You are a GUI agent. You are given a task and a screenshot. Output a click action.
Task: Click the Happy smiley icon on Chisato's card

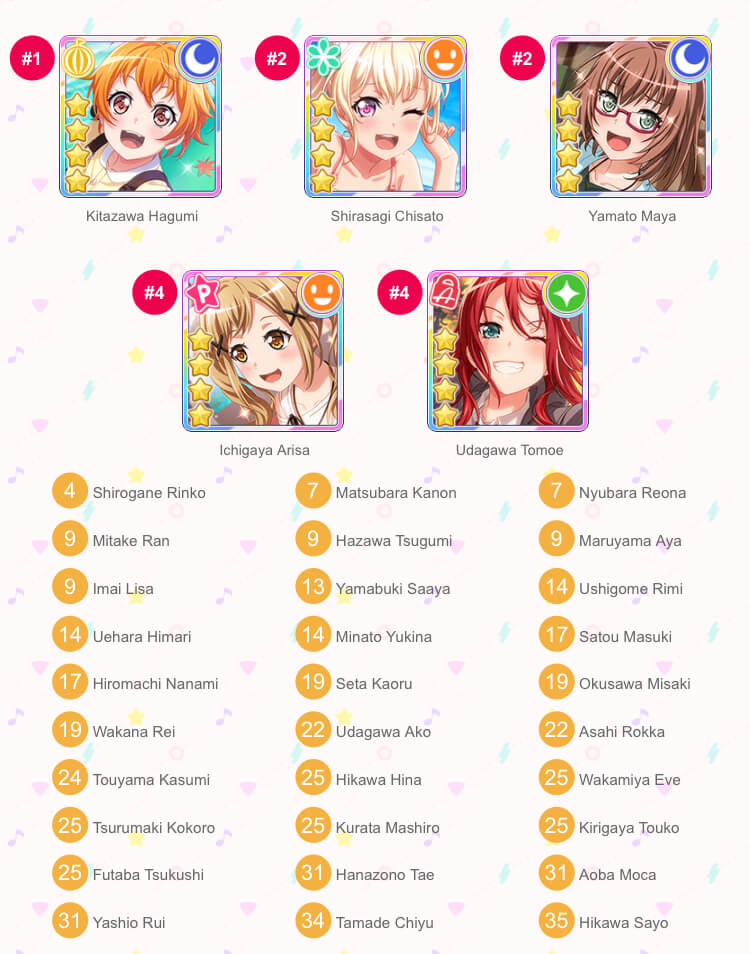pos(442,60)
